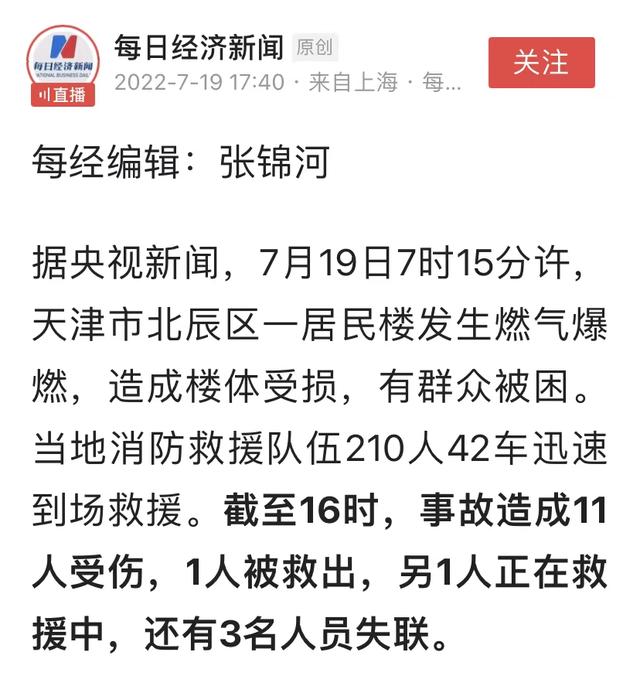Follow 每日经济新闻 with the 关注 button
640x693 pixels.
click(541, 62)
